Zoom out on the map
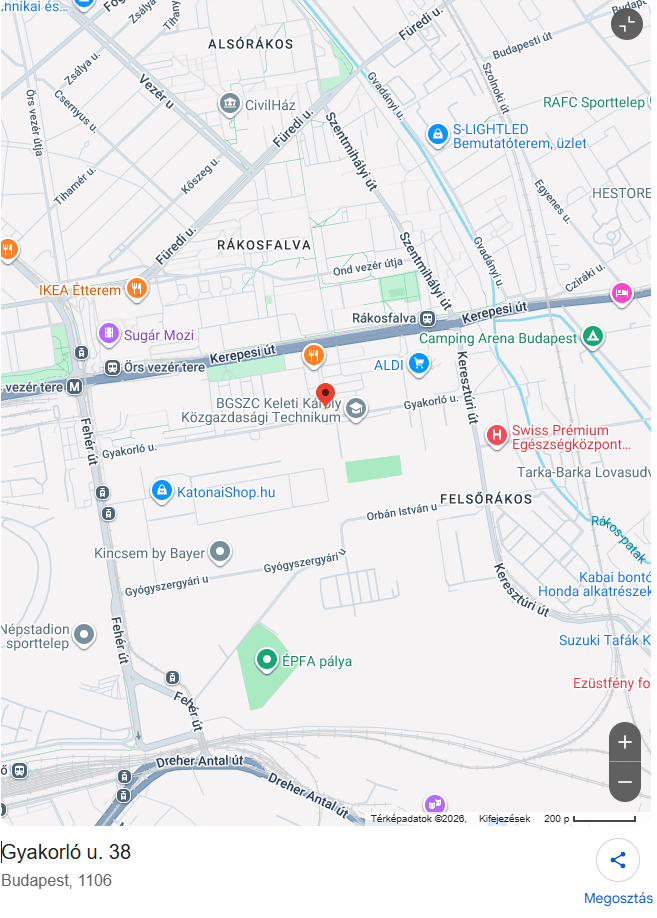Image resolution: width=657 pixels, height=918 pixels. click(x=625, y=782)
